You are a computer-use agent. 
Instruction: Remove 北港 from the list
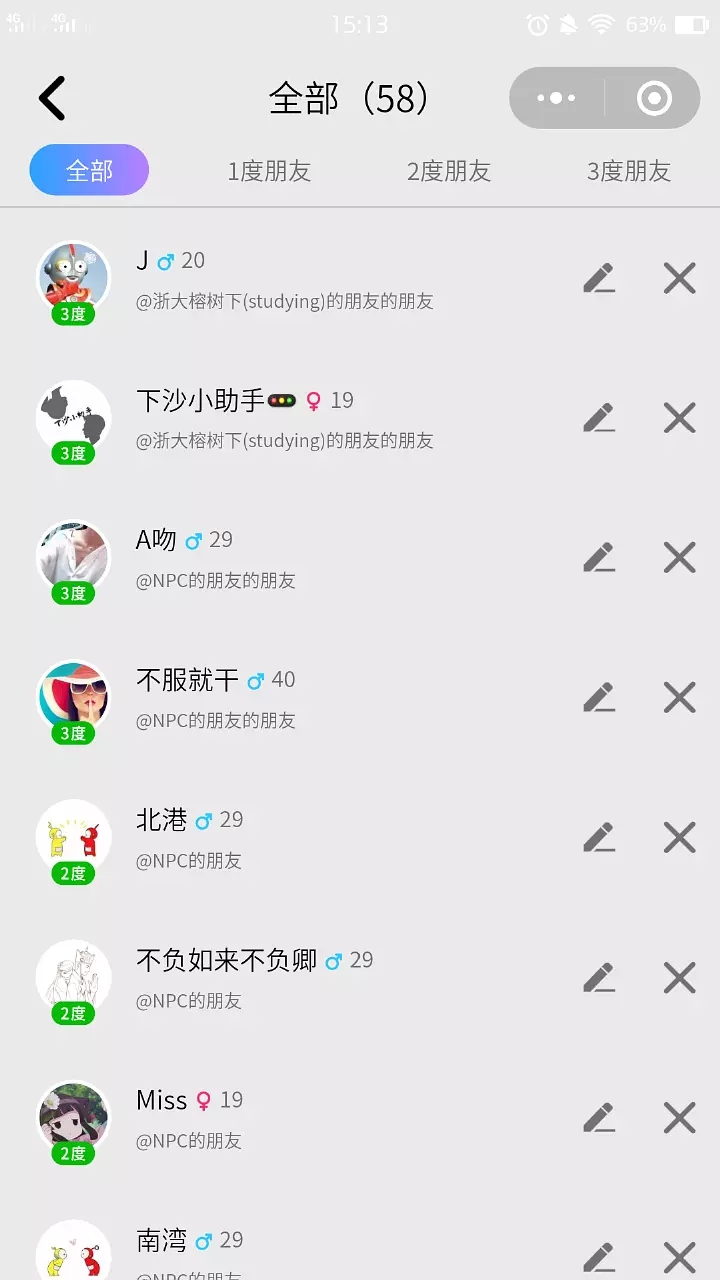click(x=680, y=838)
